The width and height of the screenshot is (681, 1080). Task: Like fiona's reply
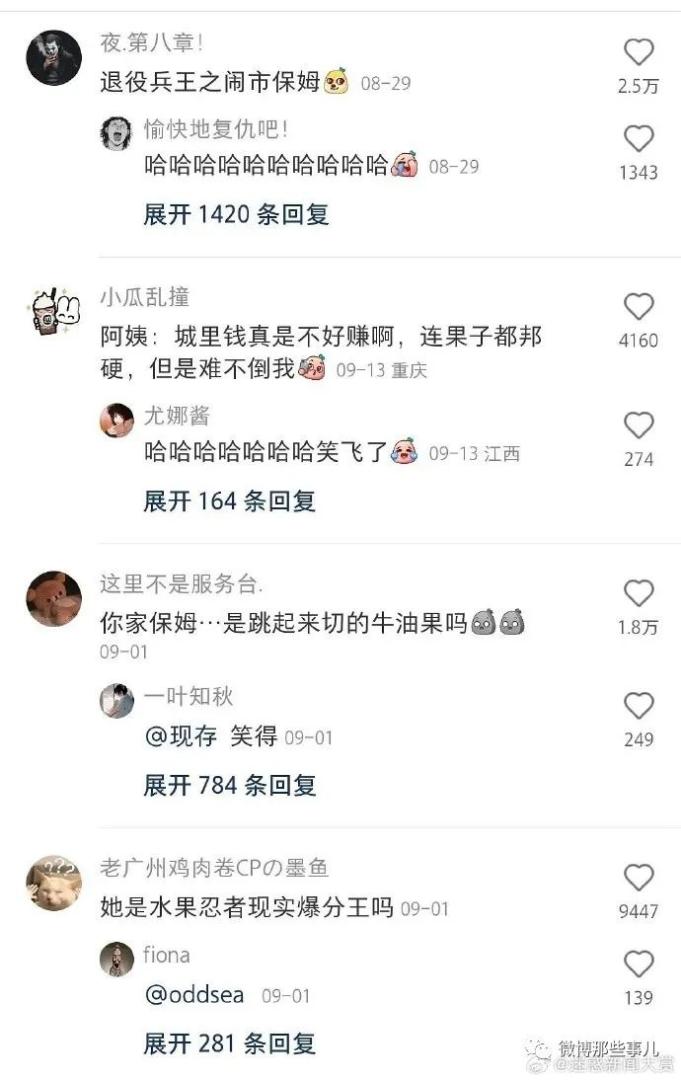638,964
